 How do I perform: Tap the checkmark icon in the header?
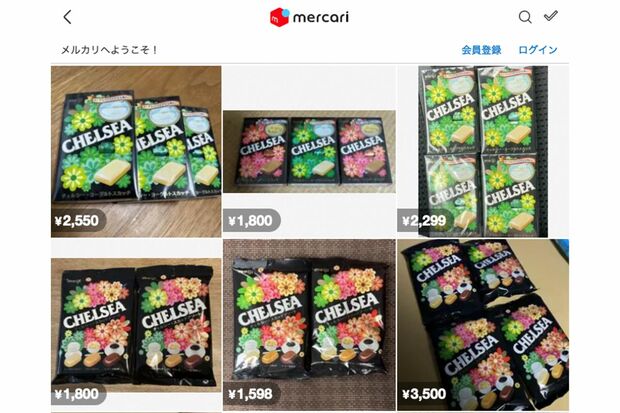[x=551, y=17]
